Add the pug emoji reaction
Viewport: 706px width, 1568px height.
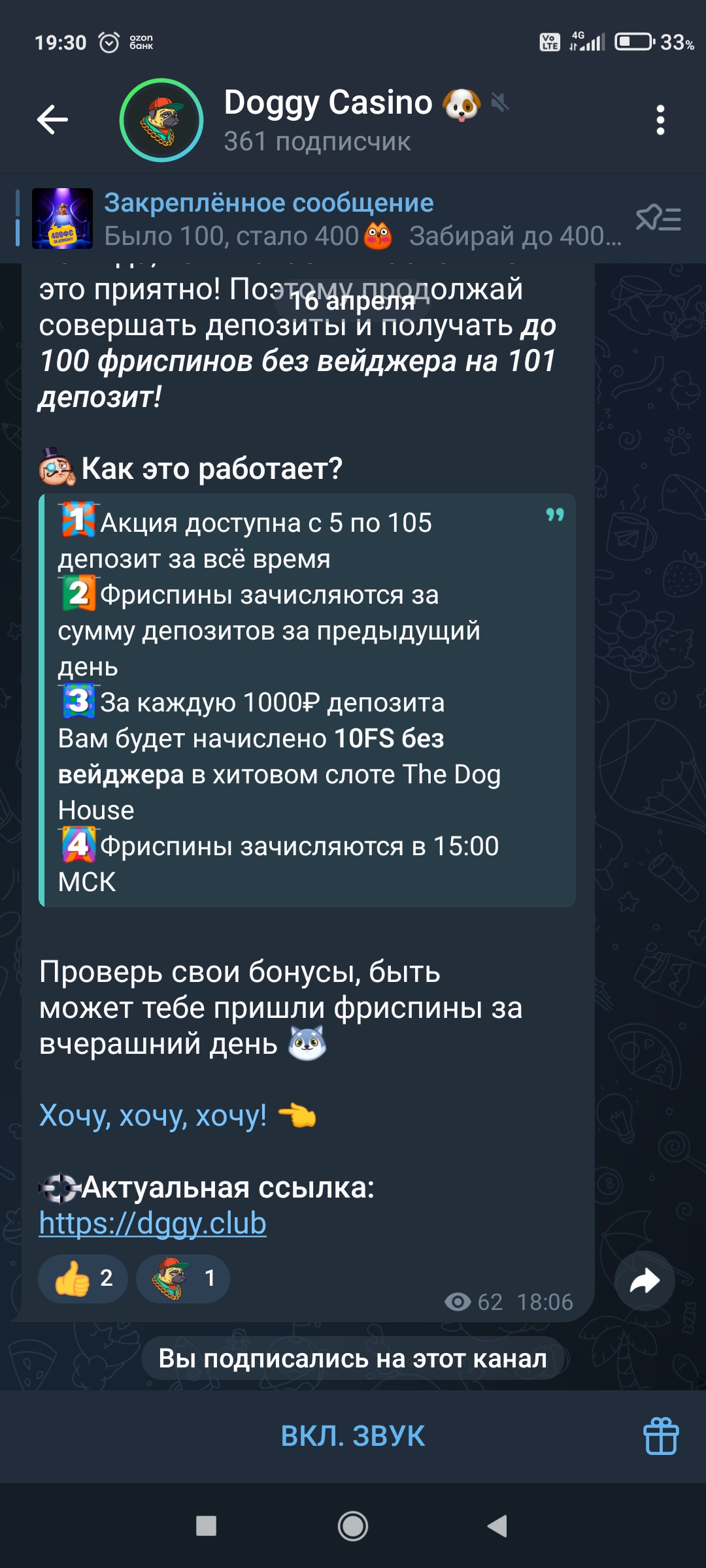(x=182, y=1278)
